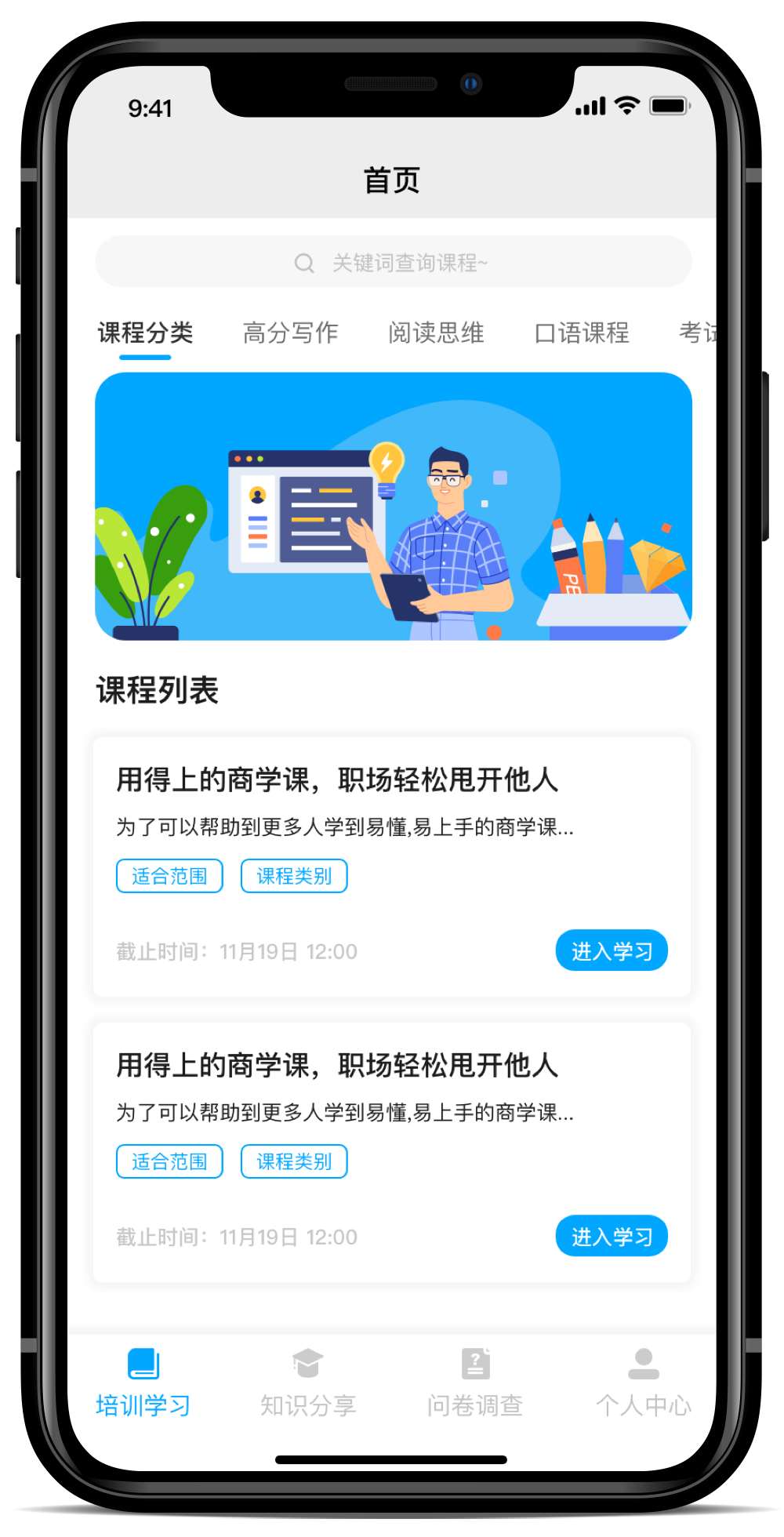
Task: Go to the 培训学习 bottom tab
Action: point(143,1383)
